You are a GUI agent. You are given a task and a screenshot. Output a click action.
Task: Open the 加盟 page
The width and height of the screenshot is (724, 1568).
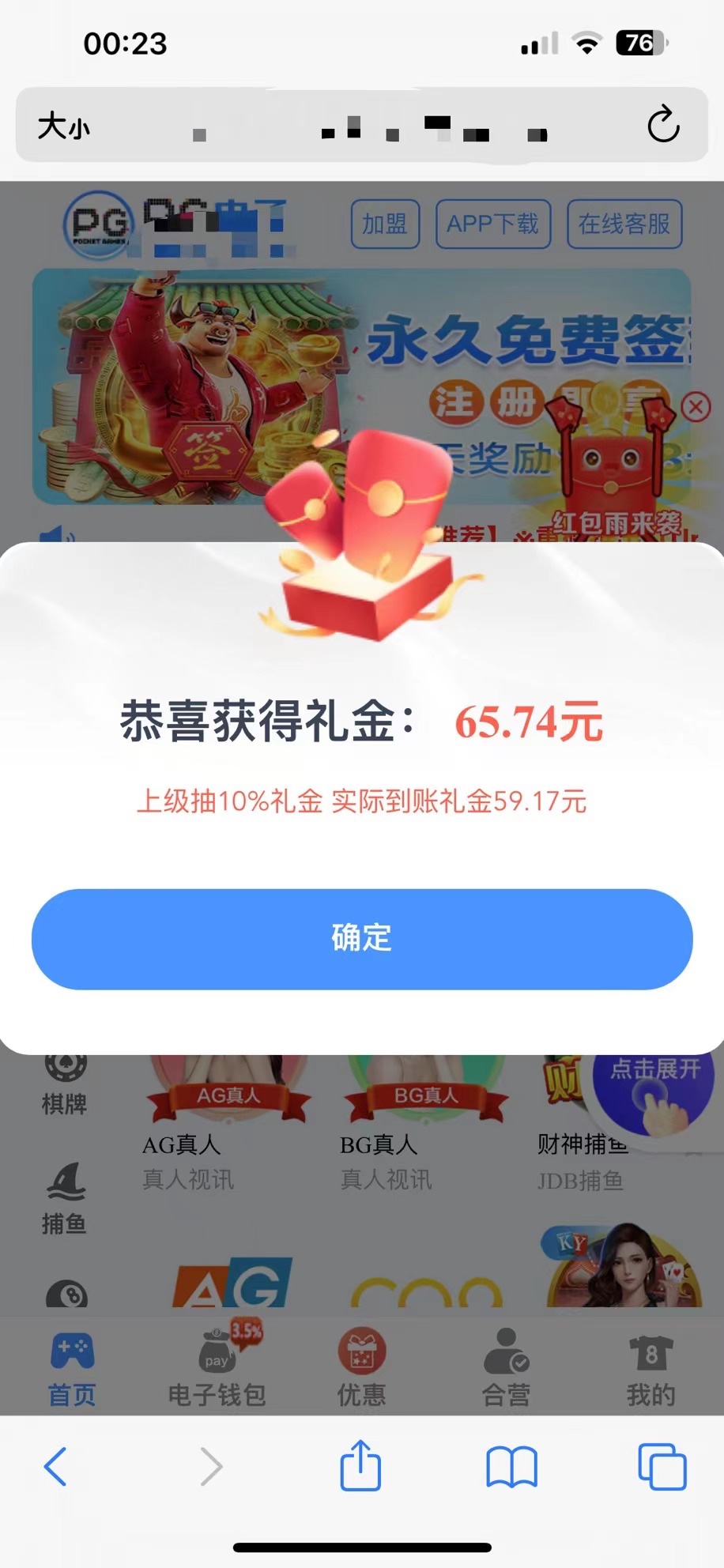(385, 224)
